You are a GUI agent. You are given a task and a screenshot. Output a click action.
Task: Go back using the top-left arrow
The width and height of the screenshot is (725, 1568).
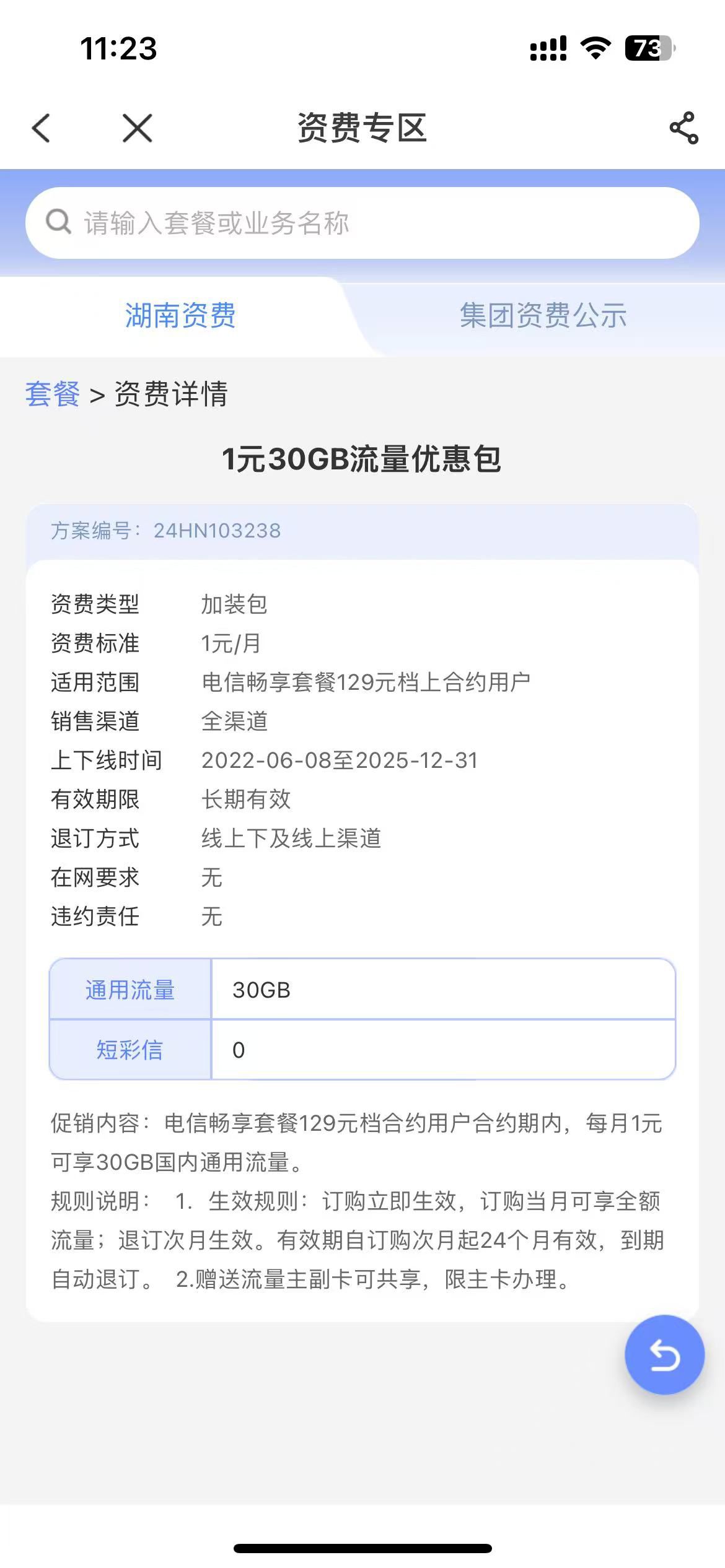click(42, 128)
